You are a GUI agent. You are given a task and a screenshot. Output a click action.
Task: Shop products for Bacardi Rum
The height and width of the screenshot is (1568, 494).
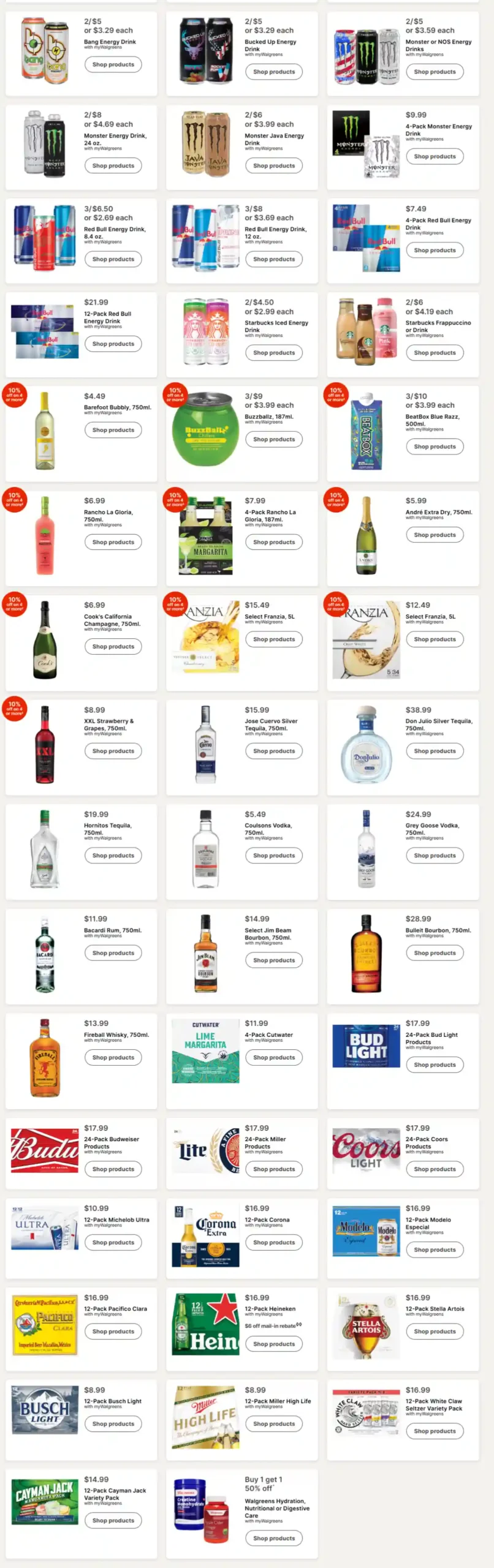(x=113, y=953)
